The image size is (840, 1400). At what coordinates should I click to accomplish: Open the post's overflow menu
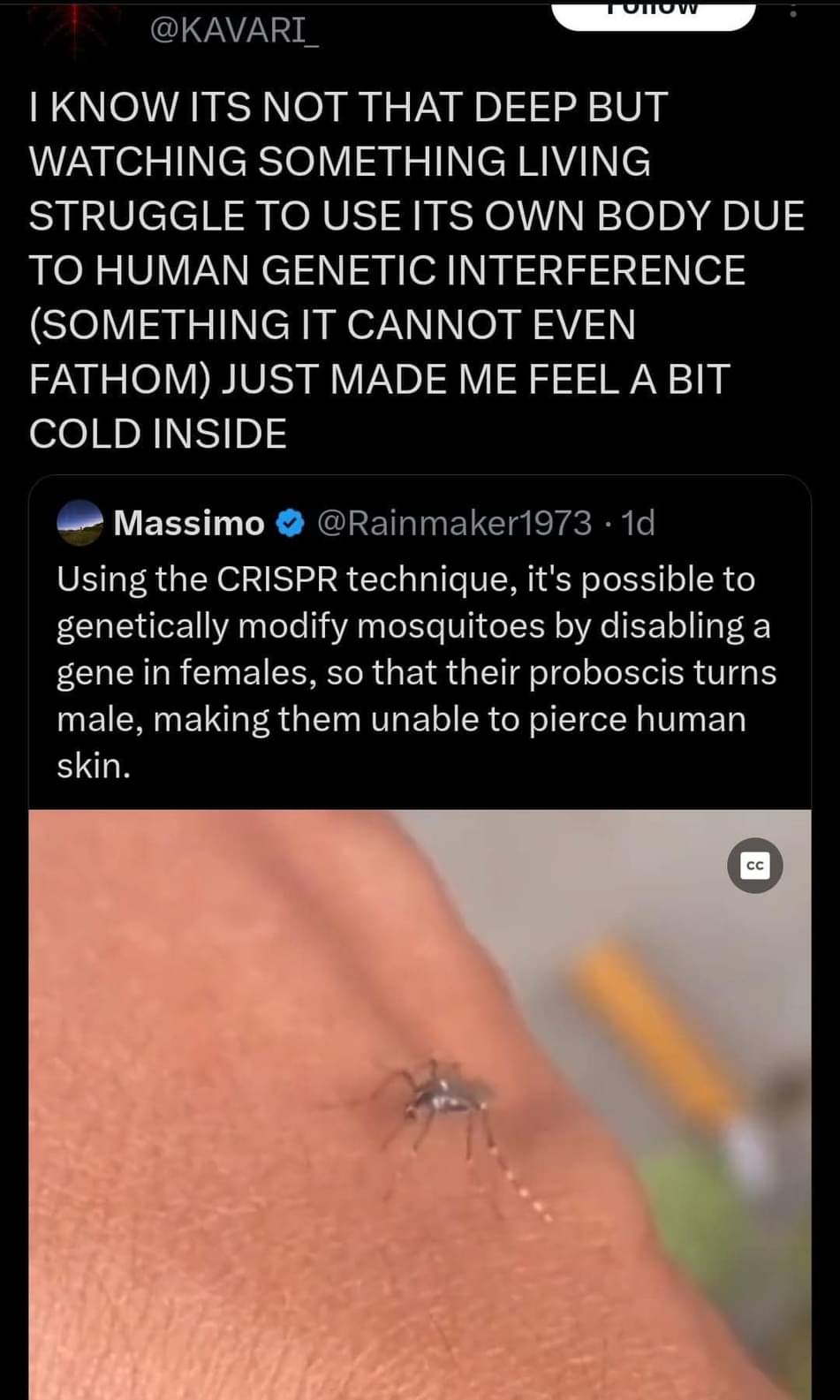click(792, 11)
